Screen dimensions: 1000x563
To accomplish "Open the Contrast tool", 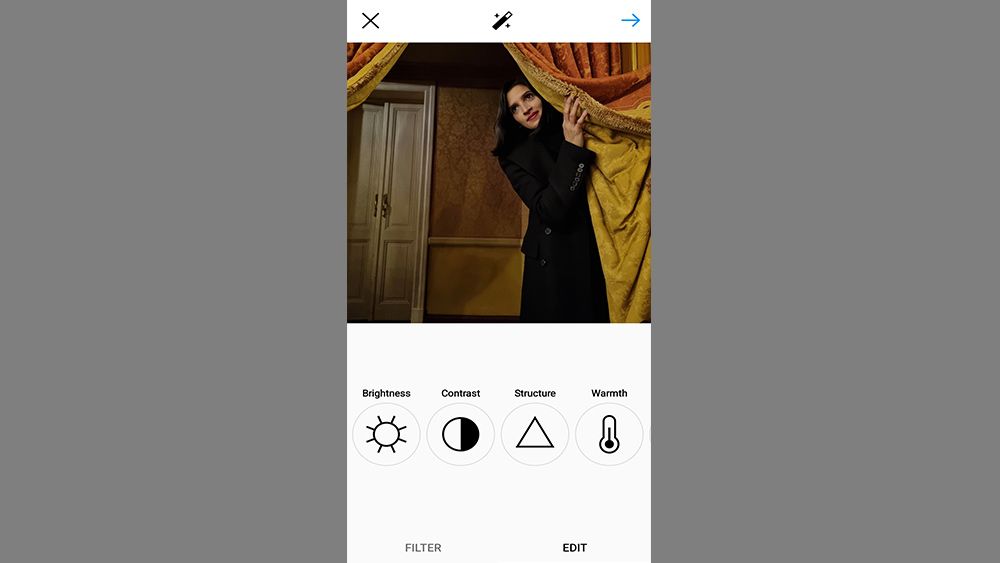I will click(x=461, y=434).
